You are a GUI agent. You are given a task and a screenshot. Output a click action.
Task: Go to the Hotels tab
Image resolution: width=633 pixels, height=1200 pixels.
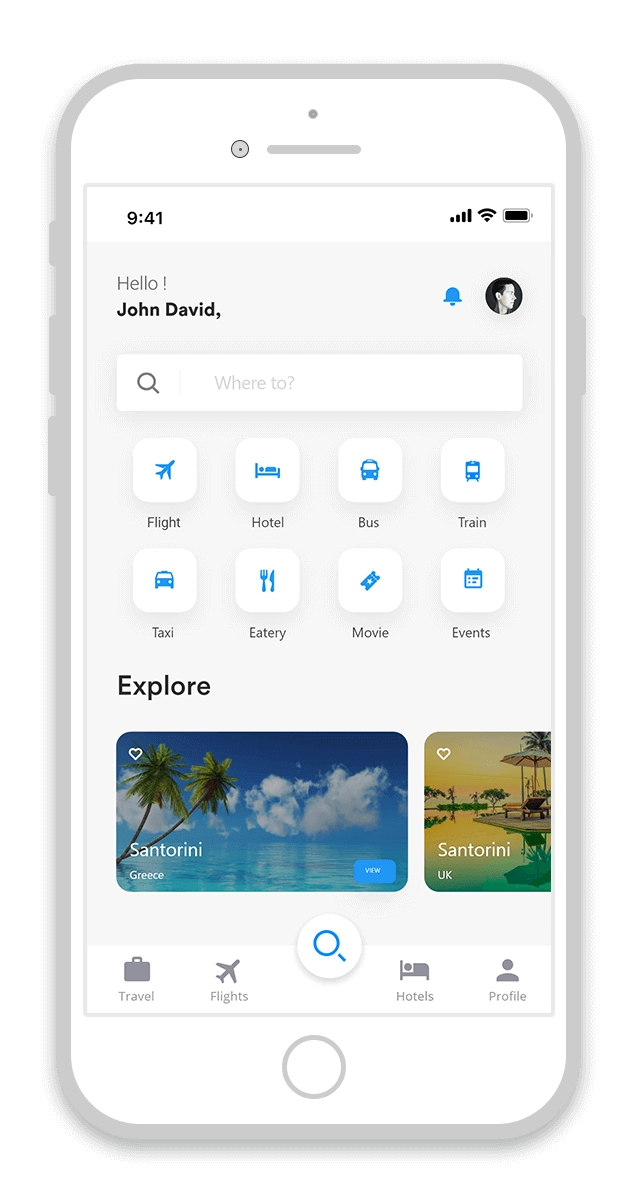tap(414, 979)
